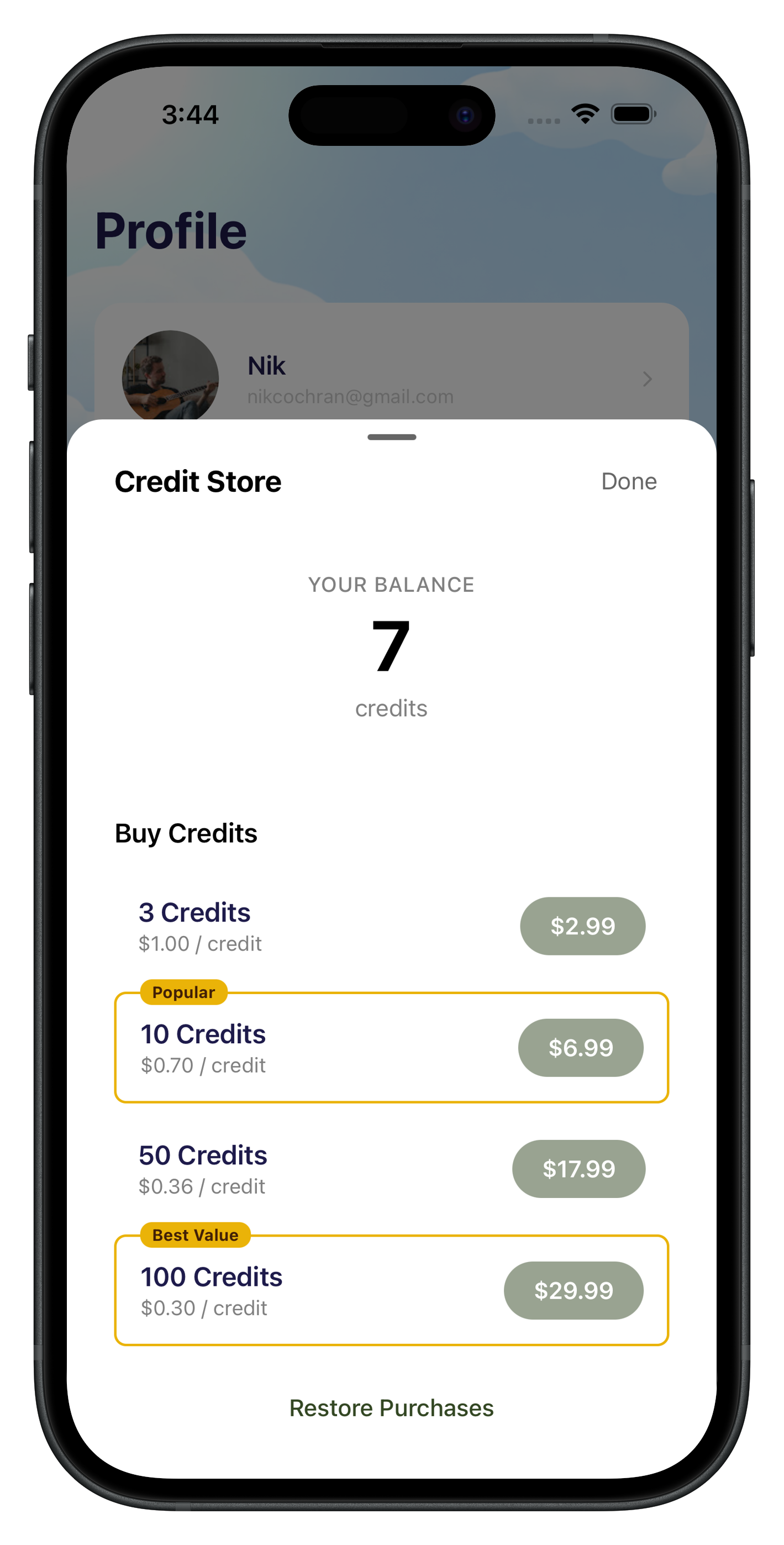The height and width of the screenshot is (1545, 784).
Task: Purchase 100 credits for $29.99
Action: pyautogui.click(x=573, y=1290)
